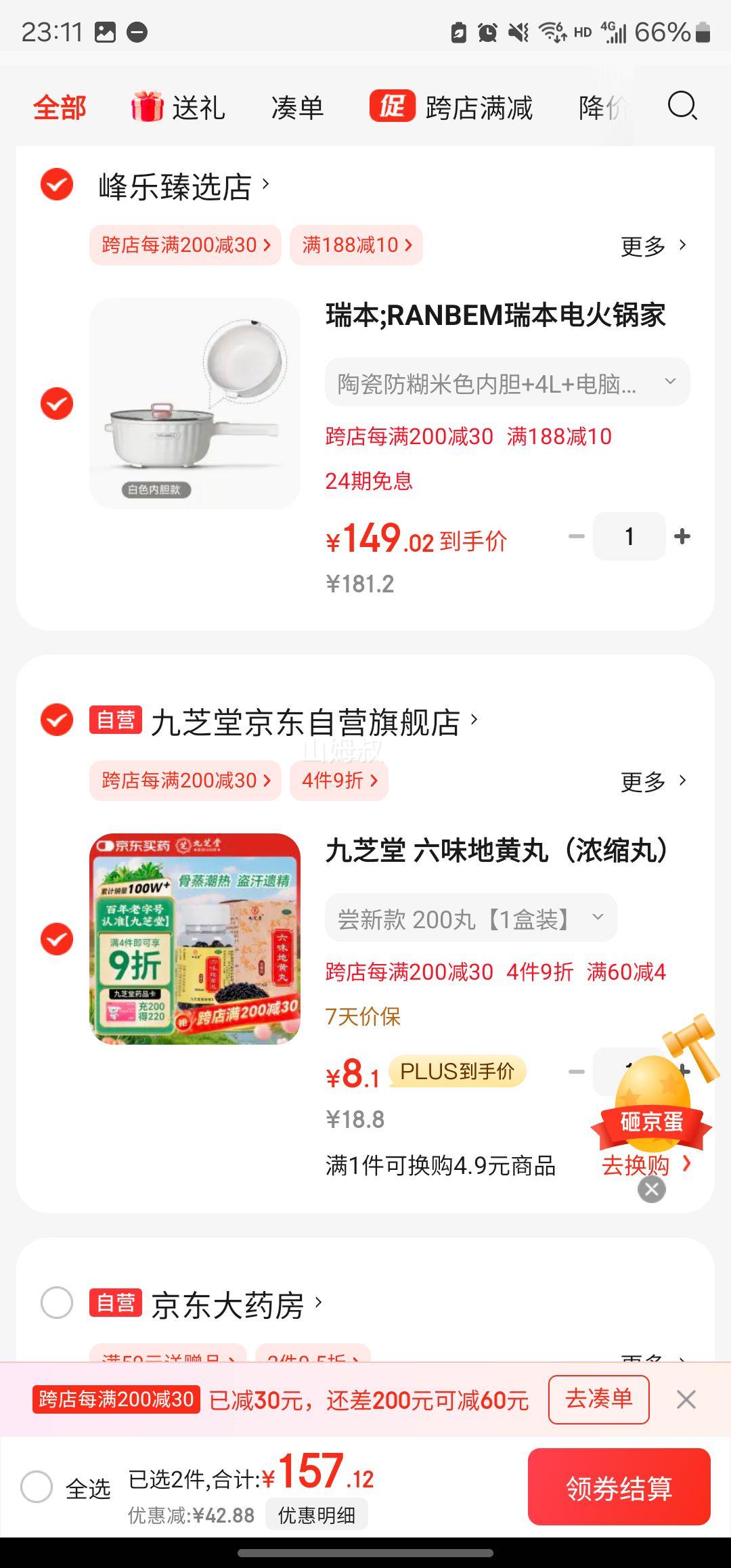Deselect the 峰乐臻选店 store checkbox

coord(56,184)
